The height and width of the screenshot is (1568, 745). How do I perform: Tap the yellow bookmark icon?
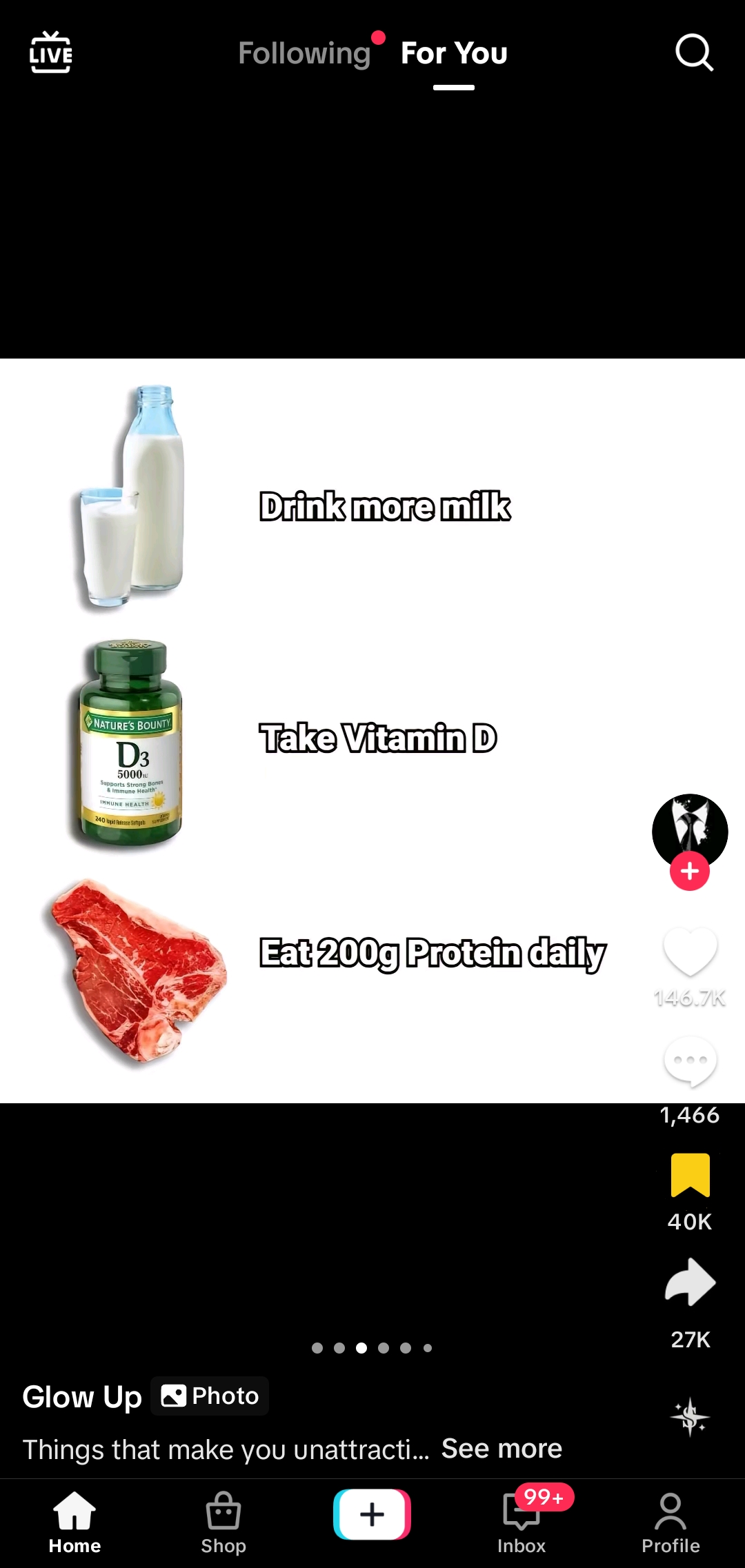click(690, 1175)
